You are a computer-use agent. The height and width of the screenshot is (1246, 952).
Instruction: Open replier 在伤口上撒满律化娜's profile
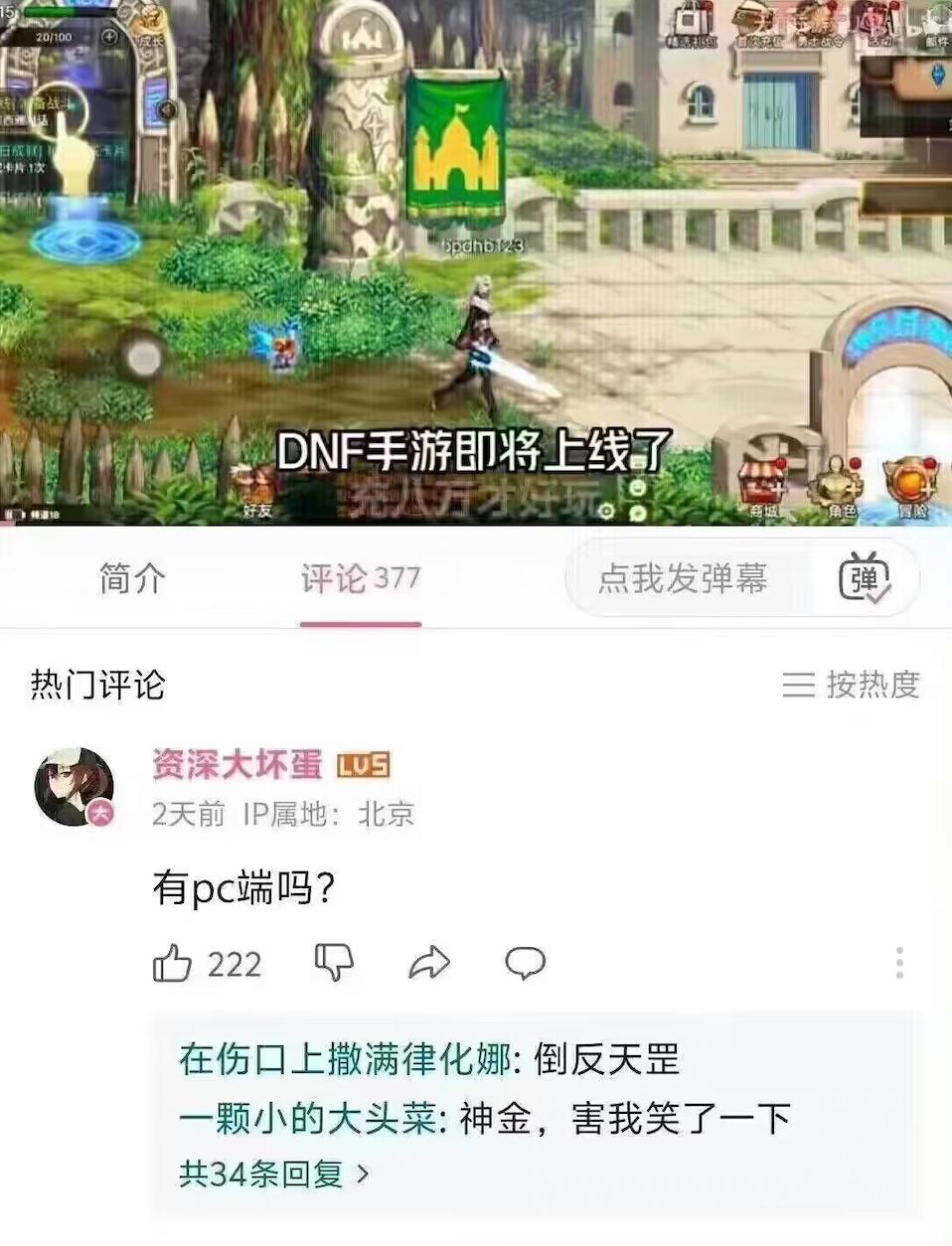345,1059
